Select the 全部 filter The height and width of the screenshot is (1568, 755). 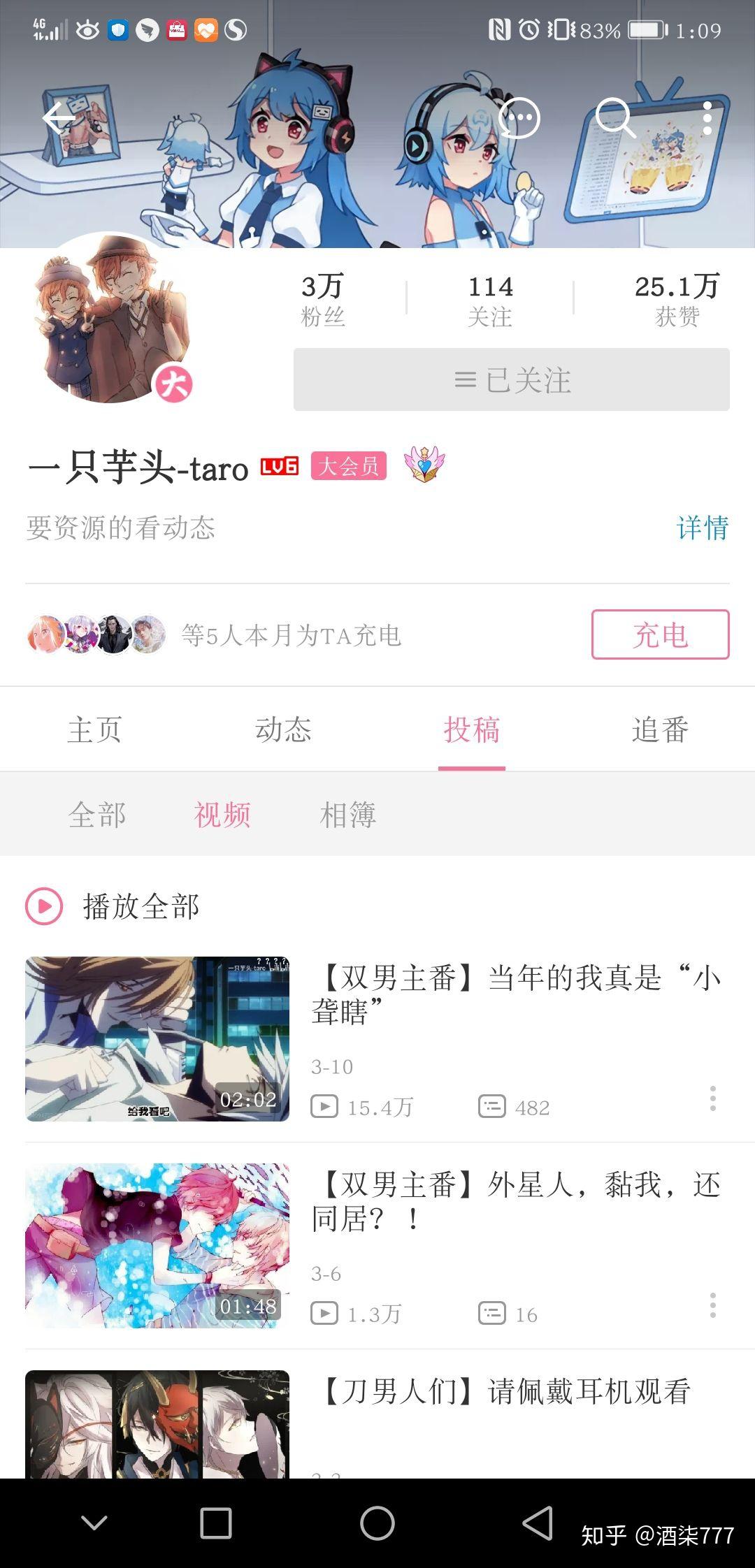coord(96,815)
